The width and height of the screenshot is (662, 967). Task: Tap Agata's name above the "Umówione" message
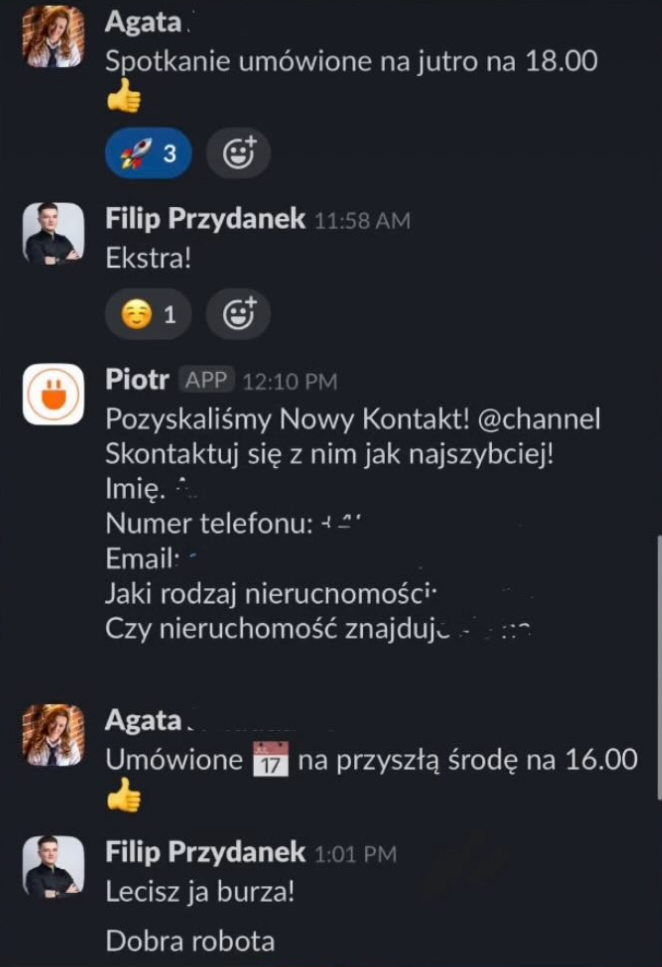click(x=143, y=720)
